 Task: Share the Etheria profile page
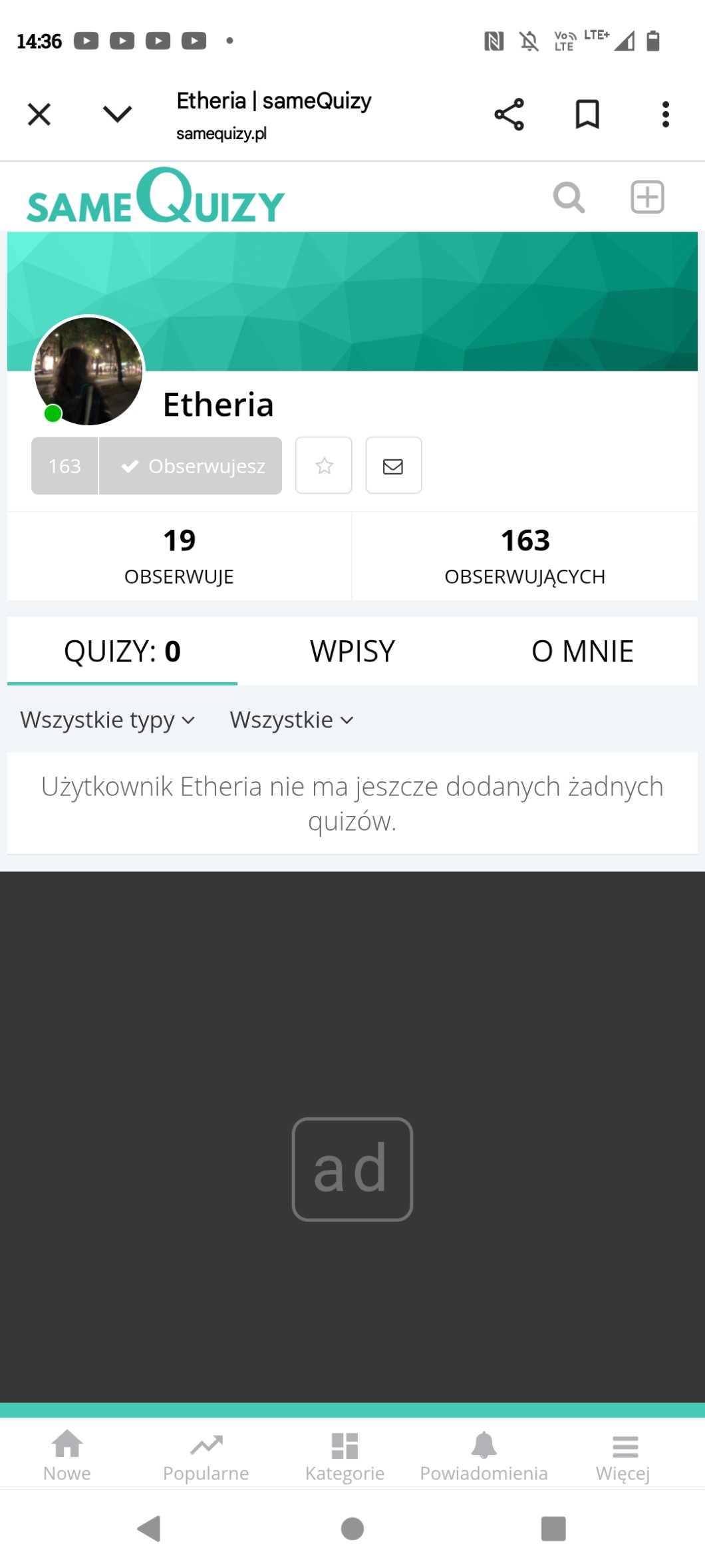(x=509, y=114)
